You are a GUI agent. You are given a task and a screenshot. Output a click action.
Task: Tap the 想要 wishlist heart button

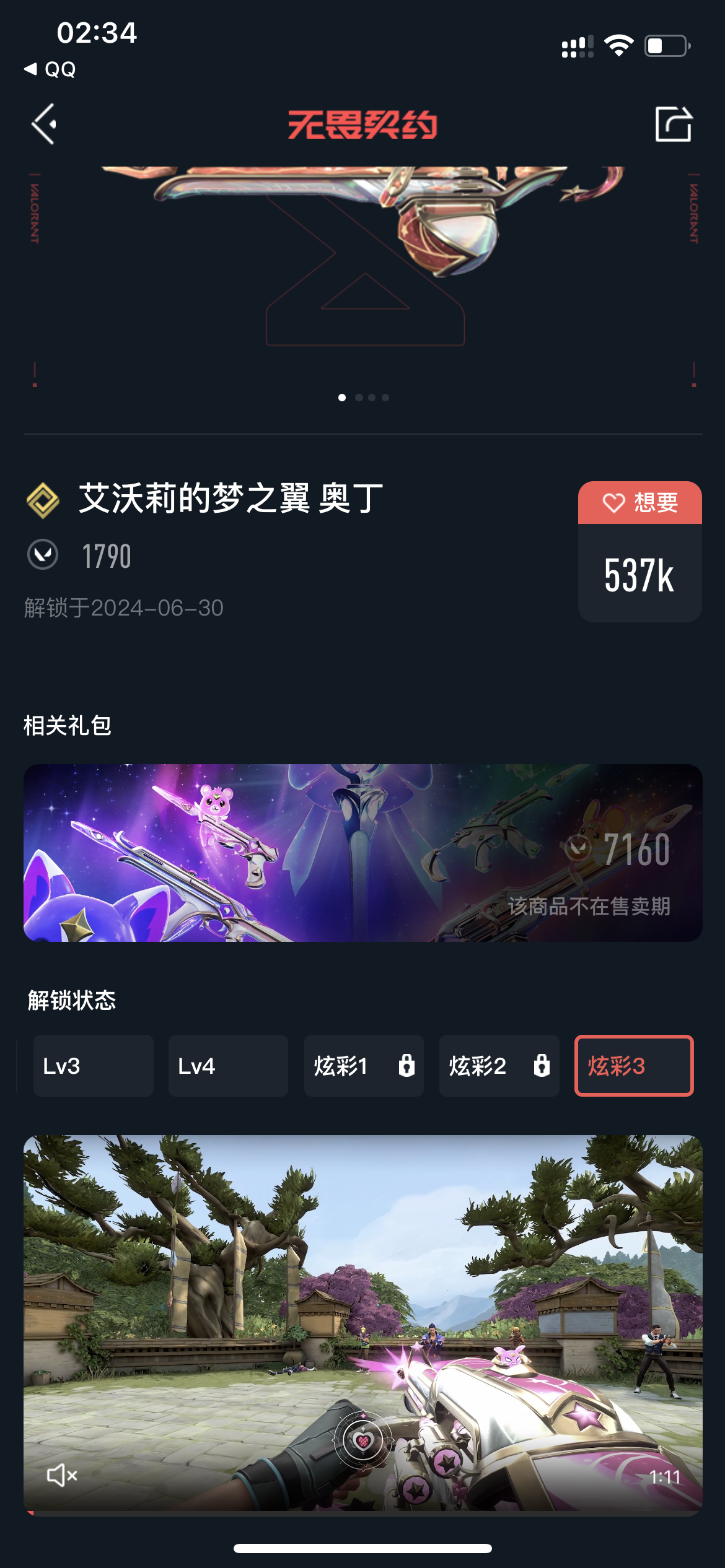pyautogui.click(x=639, y=503)
